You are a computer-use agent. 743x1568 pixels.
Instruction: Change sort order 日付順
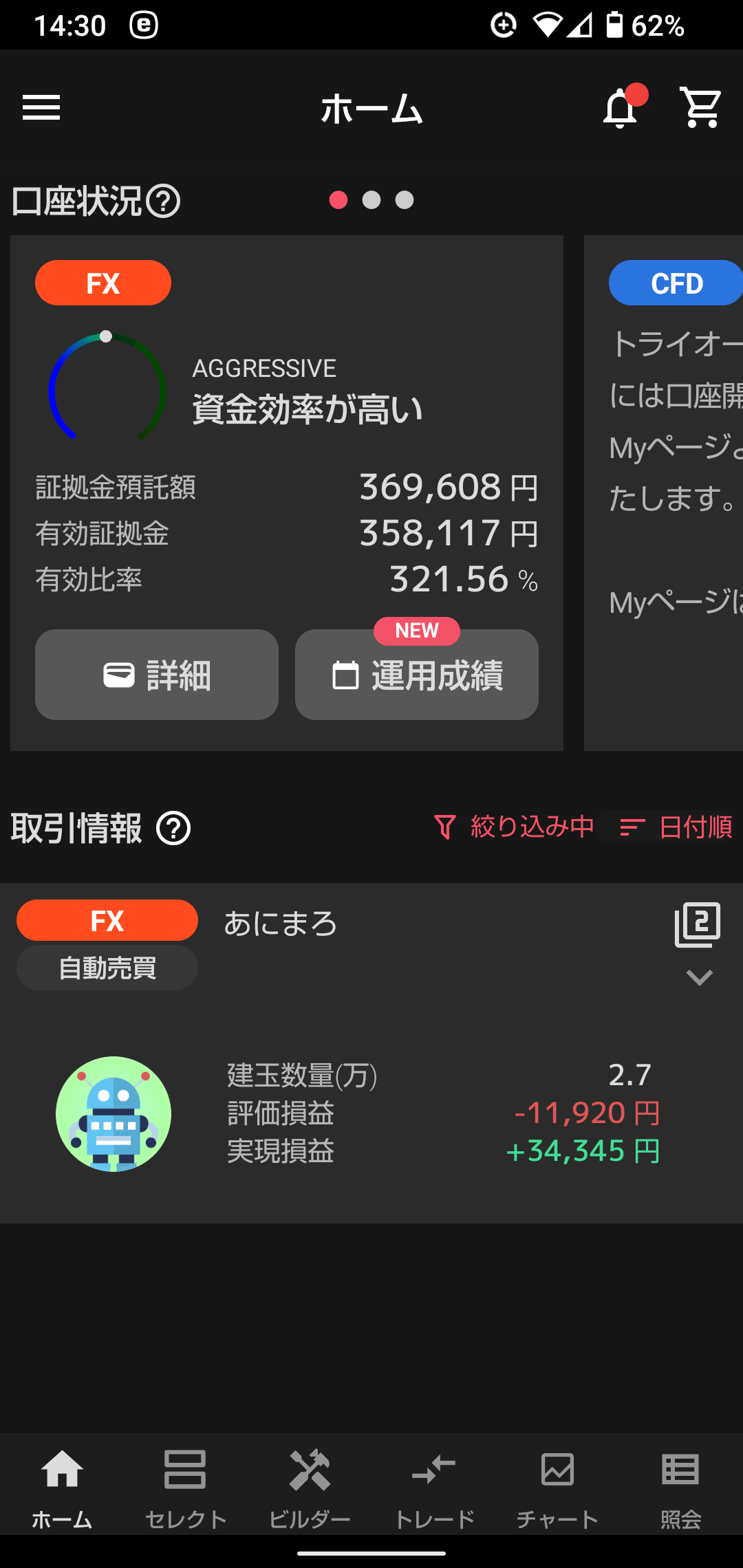(676, 827)
